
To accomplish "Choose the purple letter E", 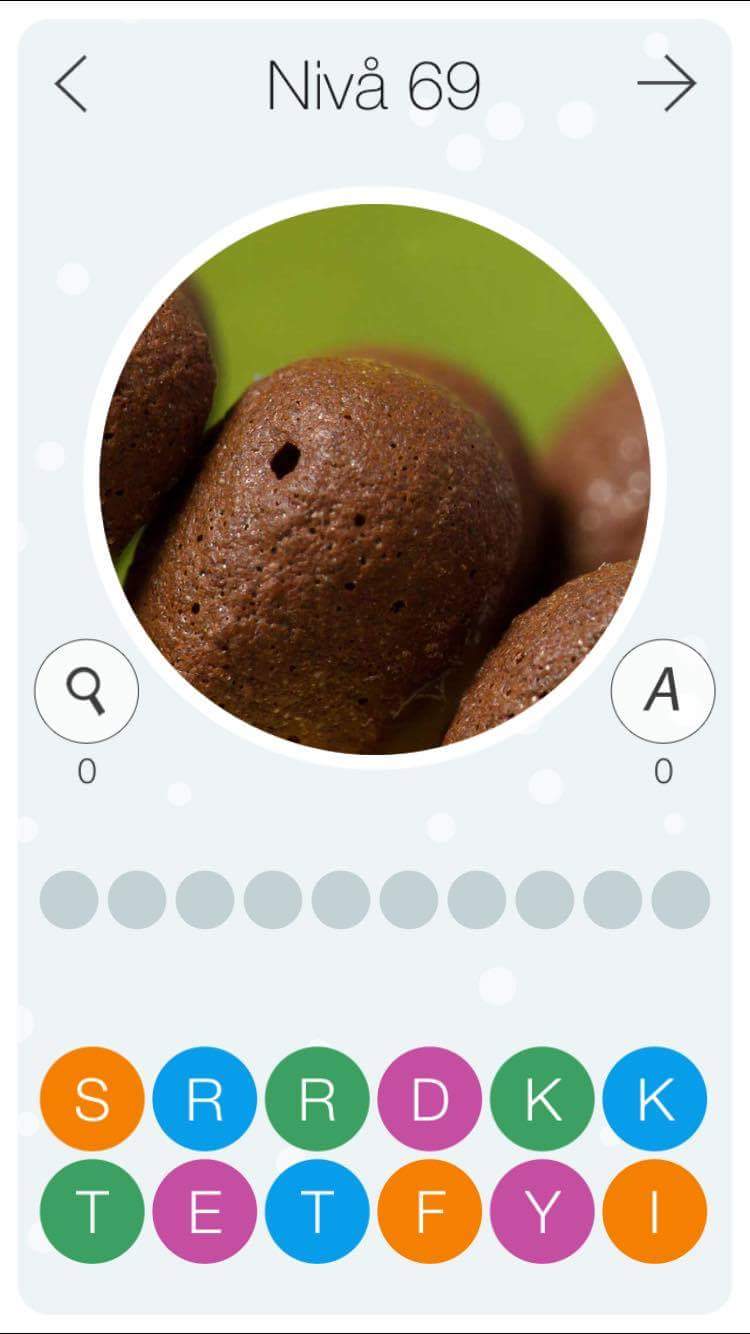I will 205,1211.
